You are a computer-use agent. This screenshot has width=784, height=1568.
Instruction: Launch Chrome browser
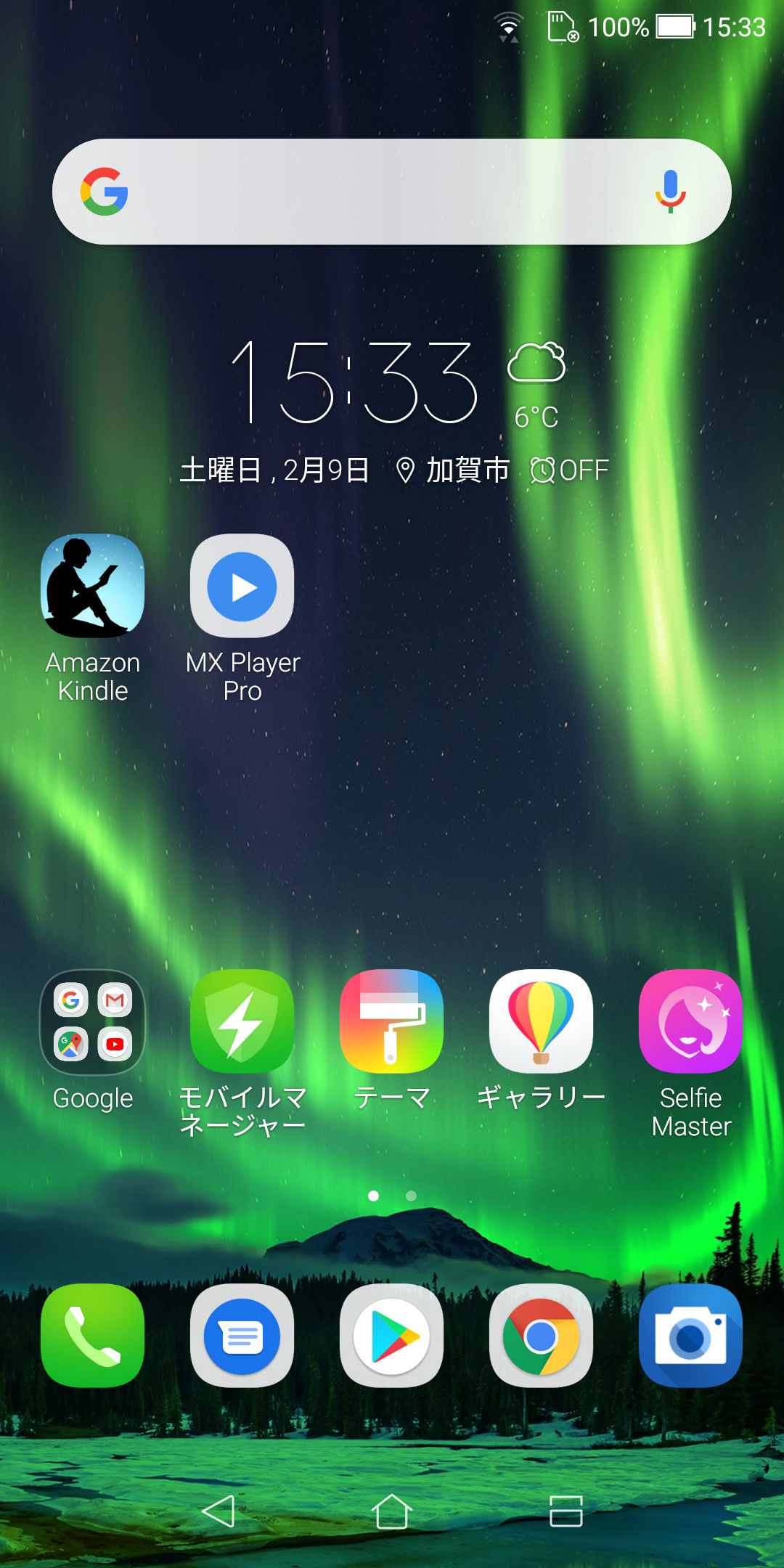click(542, 1336)
